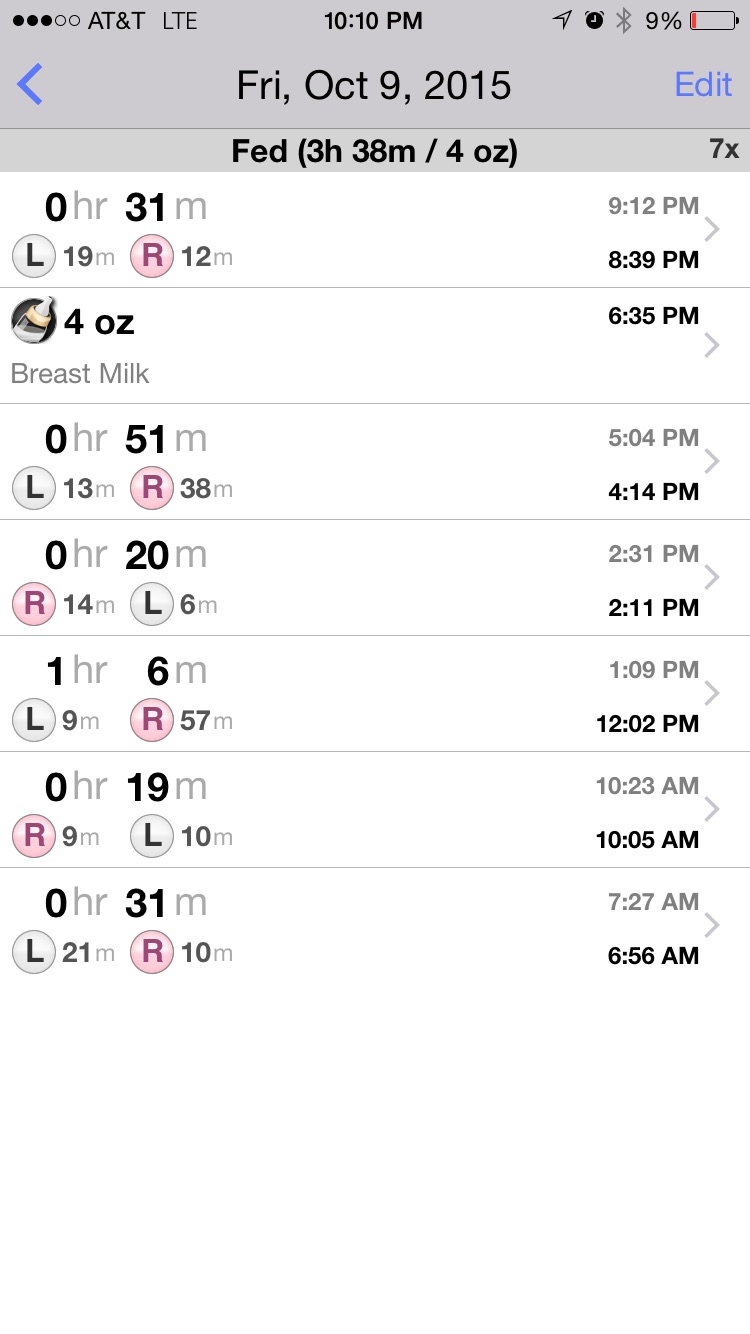Open the feeding that started at 8:39 PM

[x=375, y=231]
